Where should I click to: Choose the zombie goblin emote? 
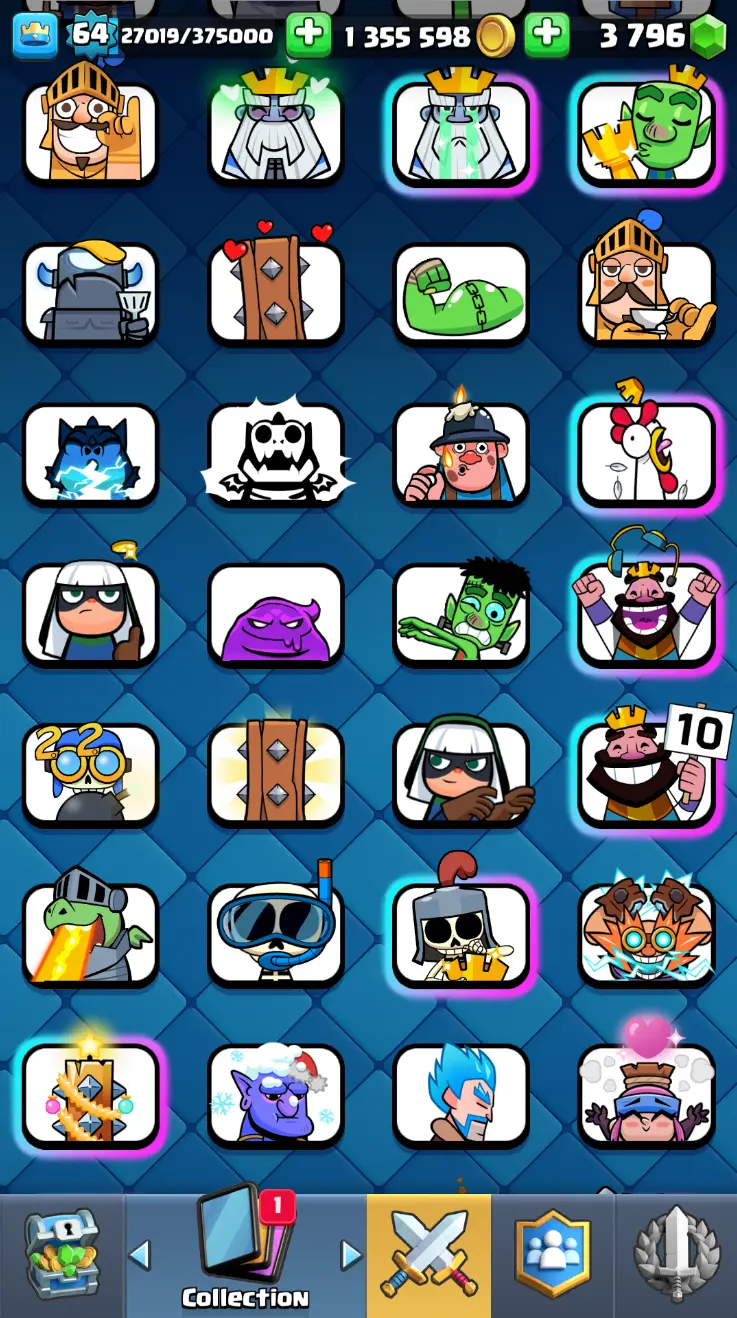coord(461,613)
